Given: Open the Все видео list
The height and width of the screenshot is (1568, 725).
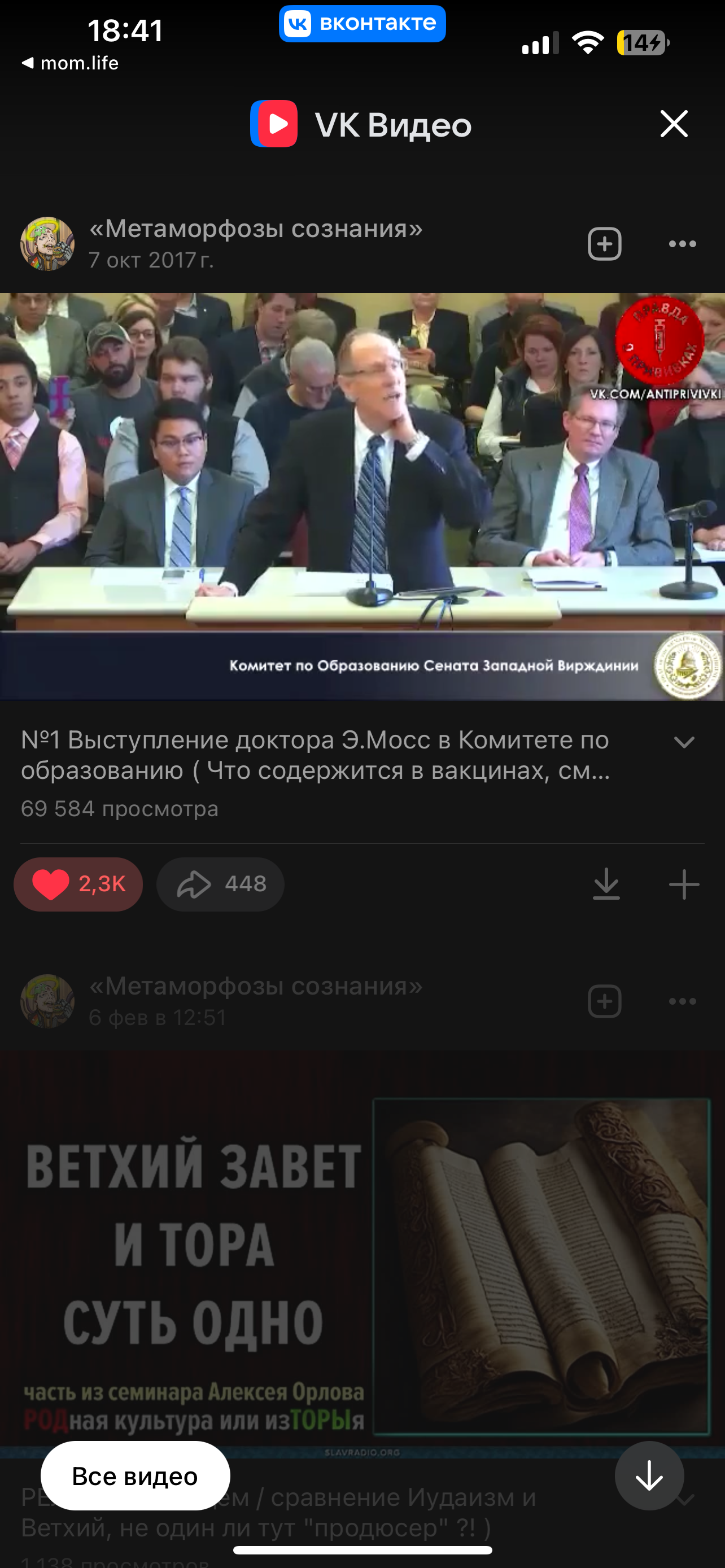Looking at the screenshot, I should 135,1476.
